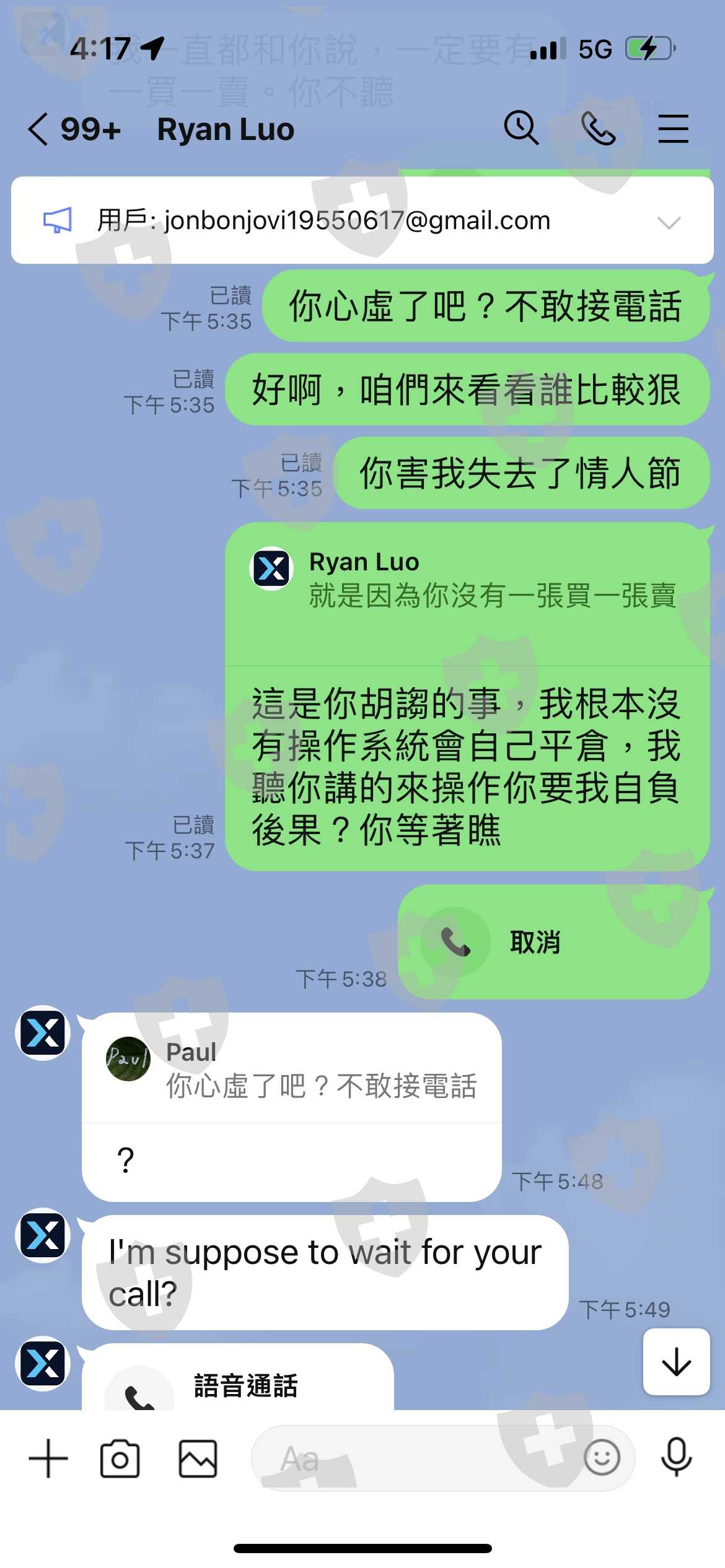Start a call with Ryan Luo
The width and height of the screenshot is (725, 1568).
pos(598,129)
